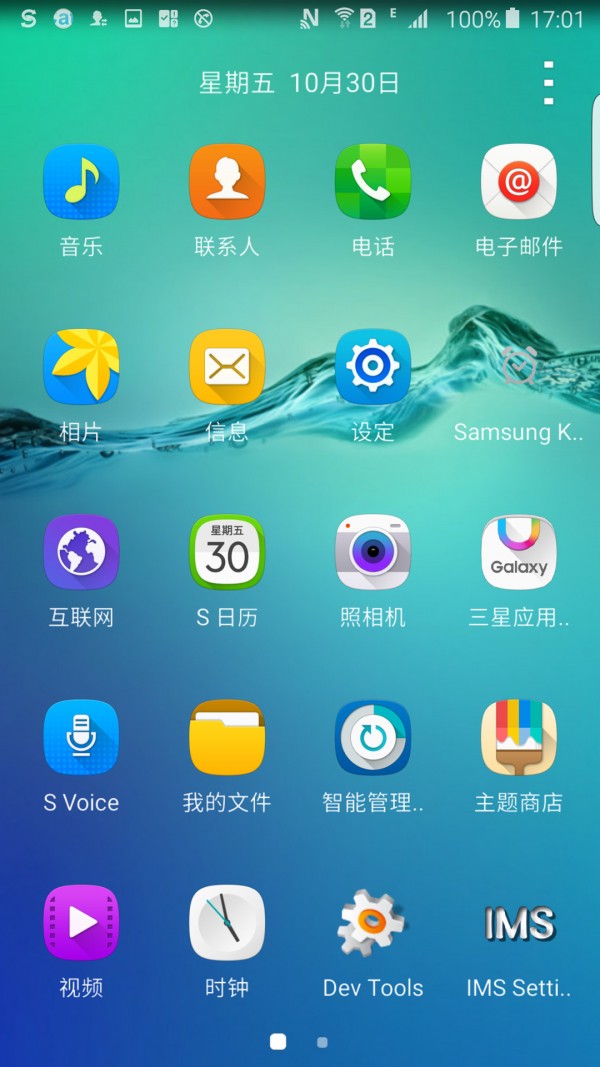Screen dimensions: 600x1067
Task: Open Dev Tools app
Action: click(x=373, y=922)
